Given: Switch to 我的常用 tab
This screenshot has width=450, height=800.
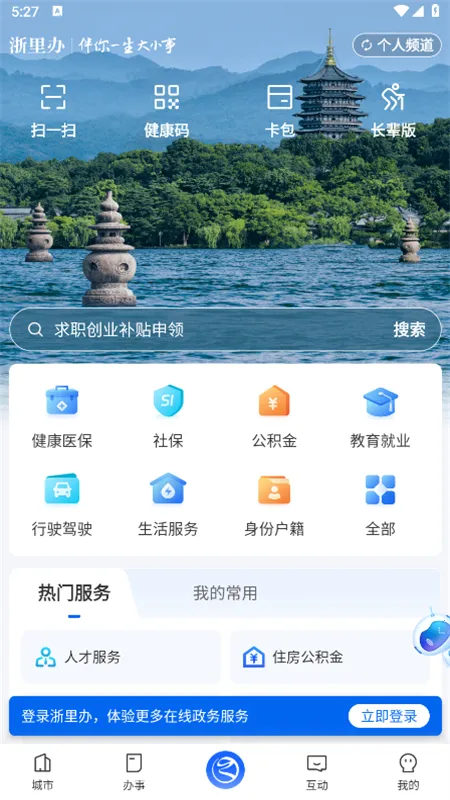Looking at the screenshot, I should 225,593.
